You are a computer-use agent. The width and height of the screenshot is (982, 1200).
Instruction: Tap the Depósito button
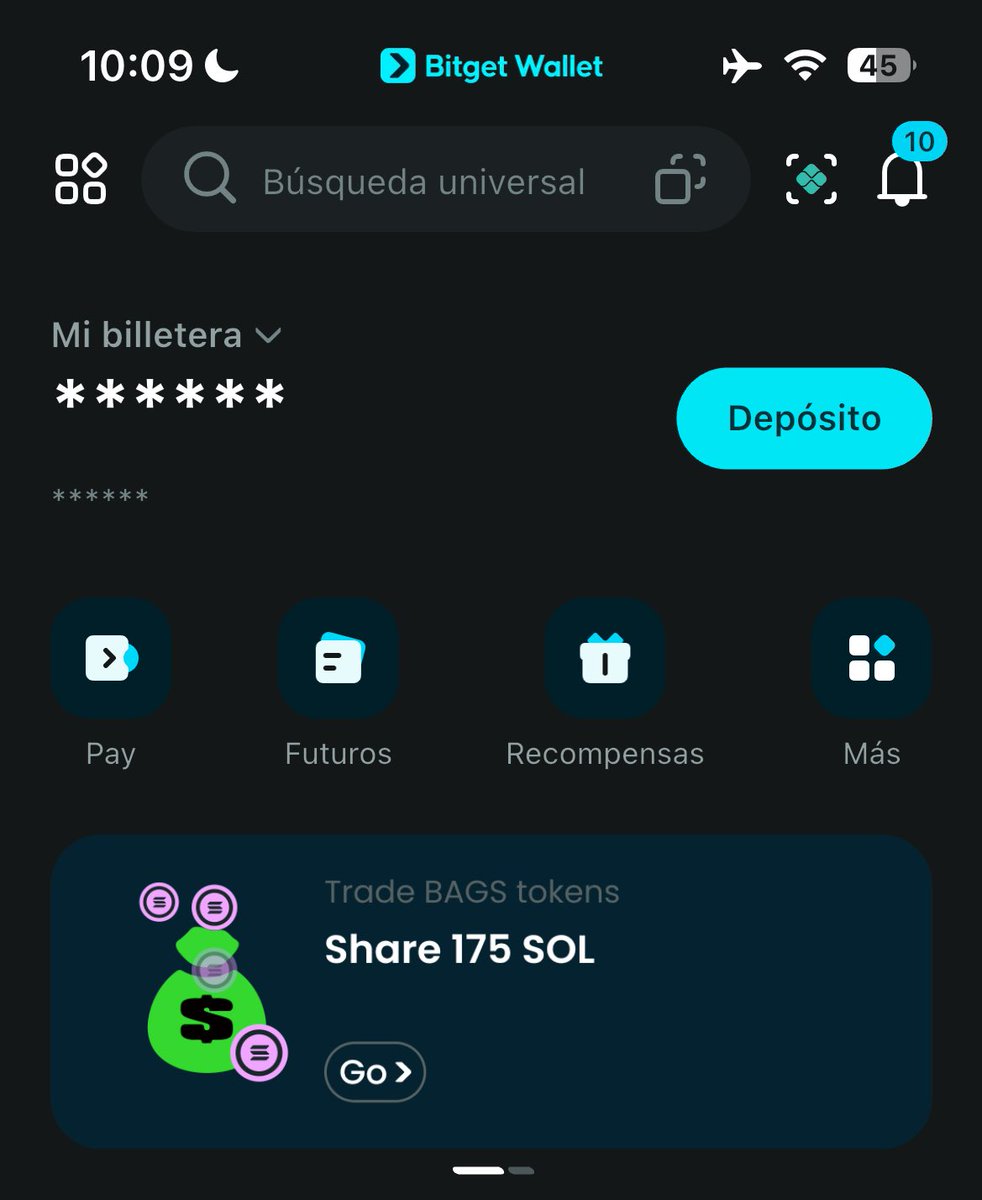click(x=804, y=418)
